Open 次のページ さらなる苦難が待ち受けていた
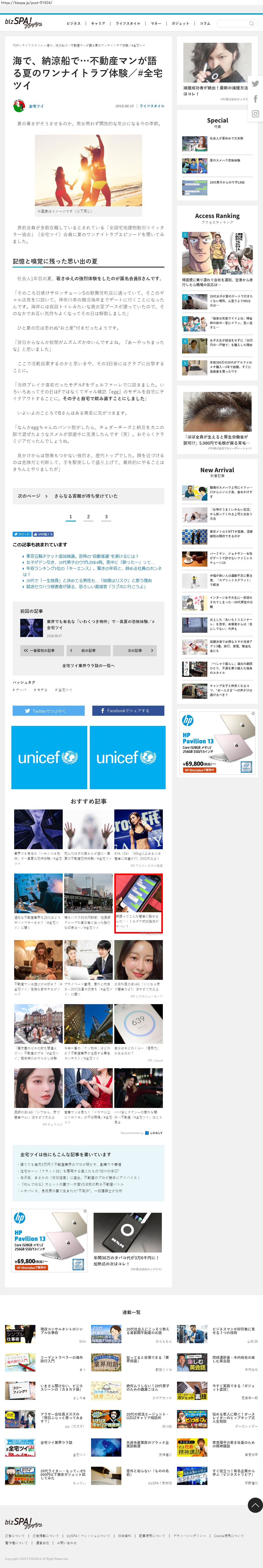The width and height of the screenshot is (263, 1568). (x=88, y=496)
